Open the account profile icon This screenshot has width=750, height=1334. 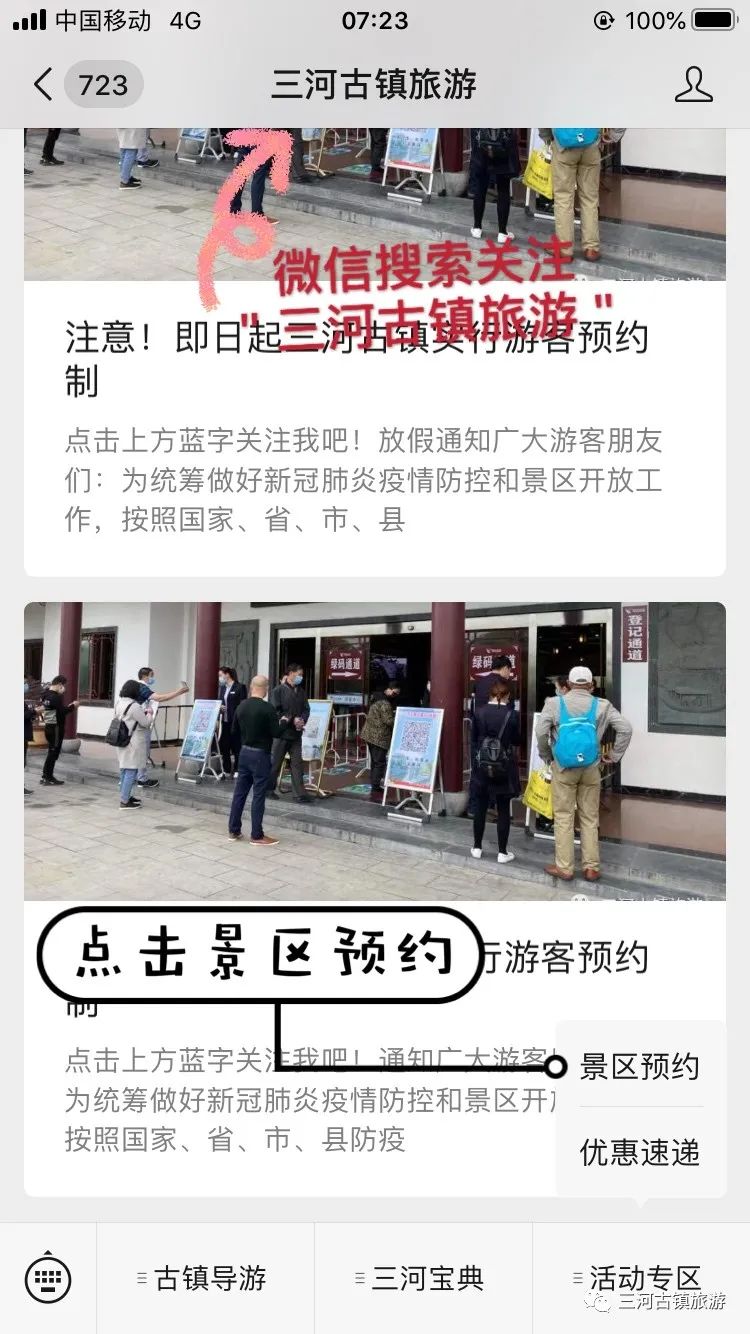[x=693, y=85]
